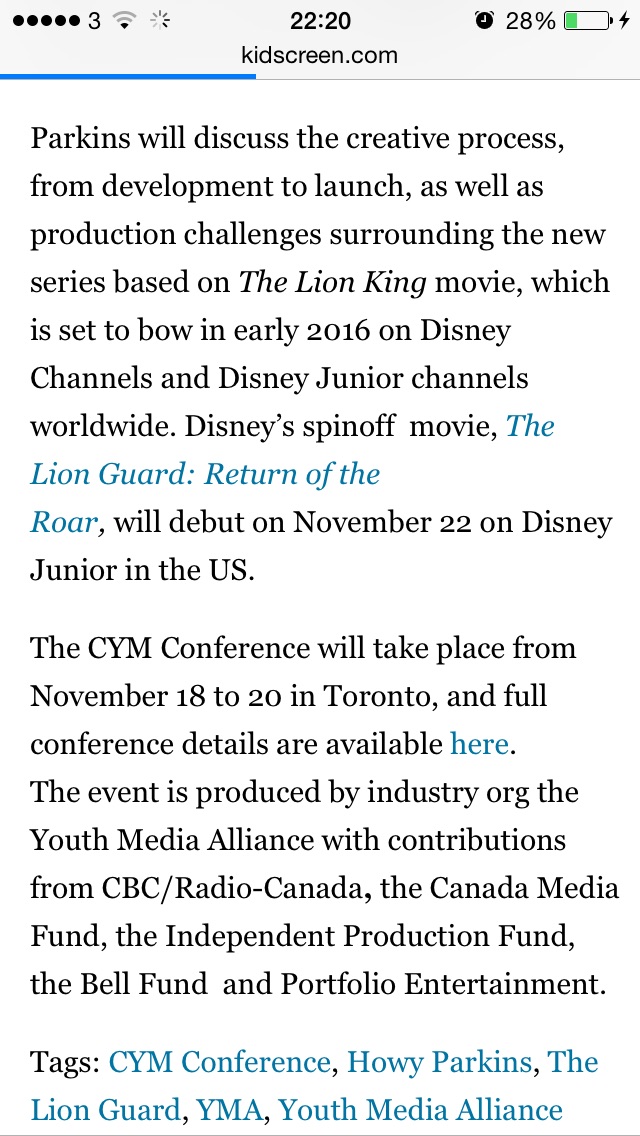View the YMA tag page

pyautogui.click(x=229, y=1109)
